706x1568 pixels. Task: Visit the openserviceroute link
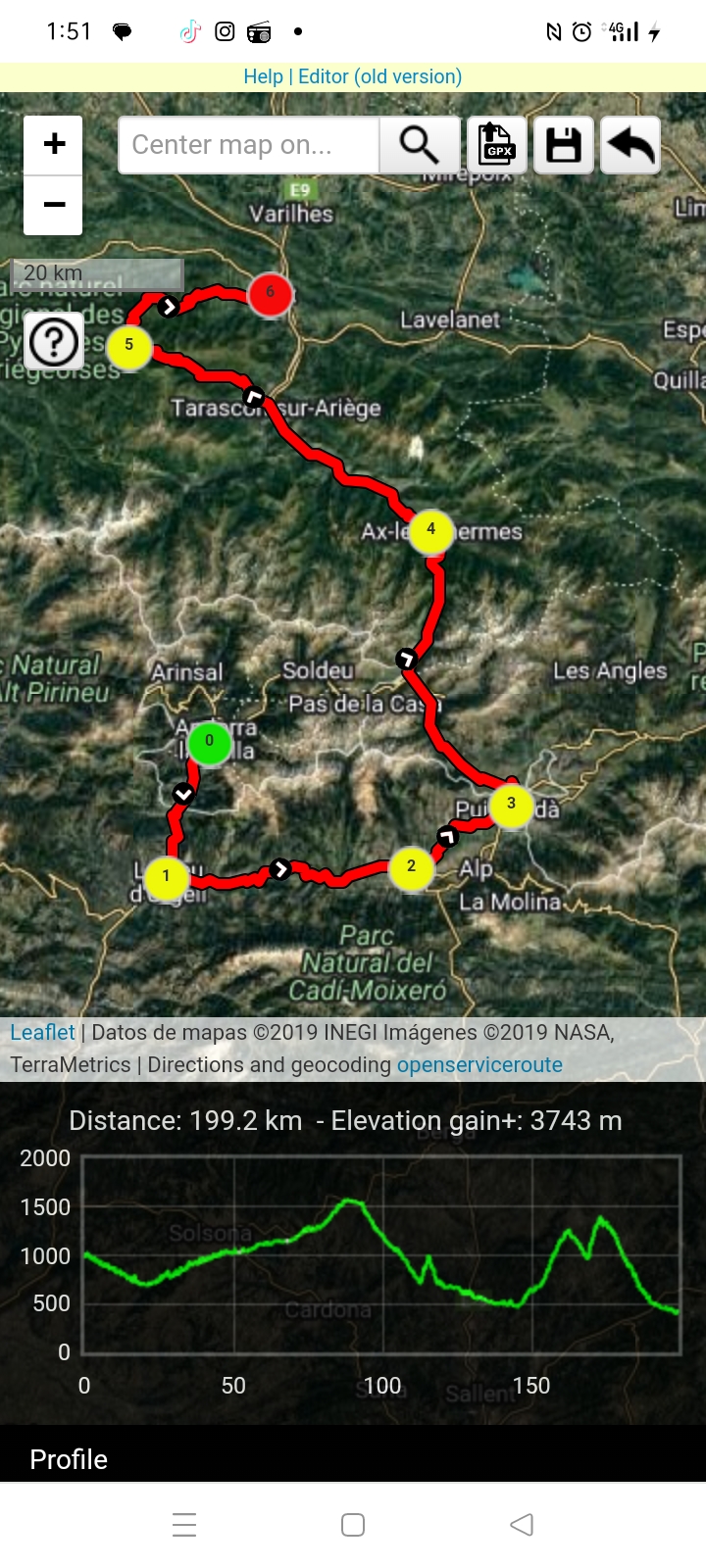point(479,1065)
